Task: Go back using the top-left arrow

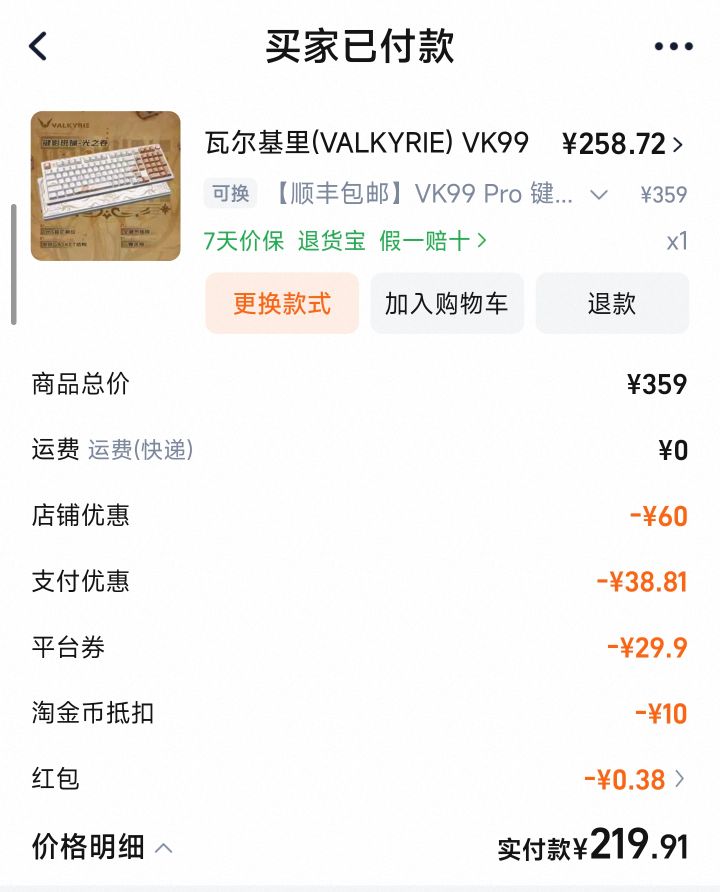Action: [39, 47]
